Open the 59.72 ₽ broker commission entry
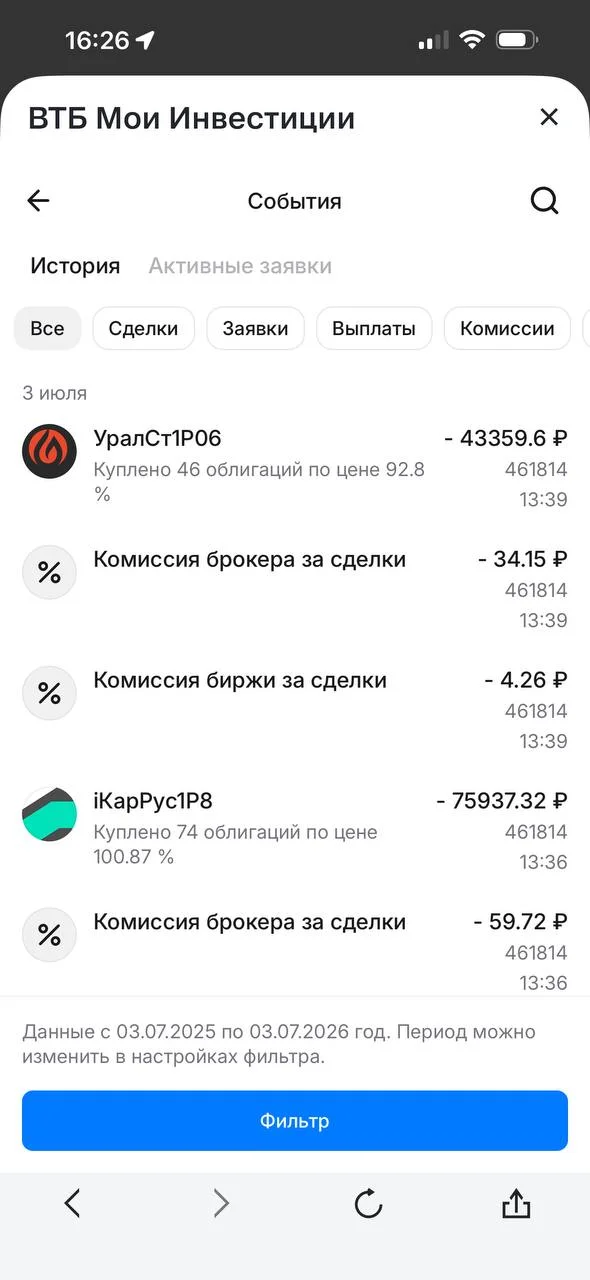The height and width of the screenshot is (1280, 590). [295, 950]
